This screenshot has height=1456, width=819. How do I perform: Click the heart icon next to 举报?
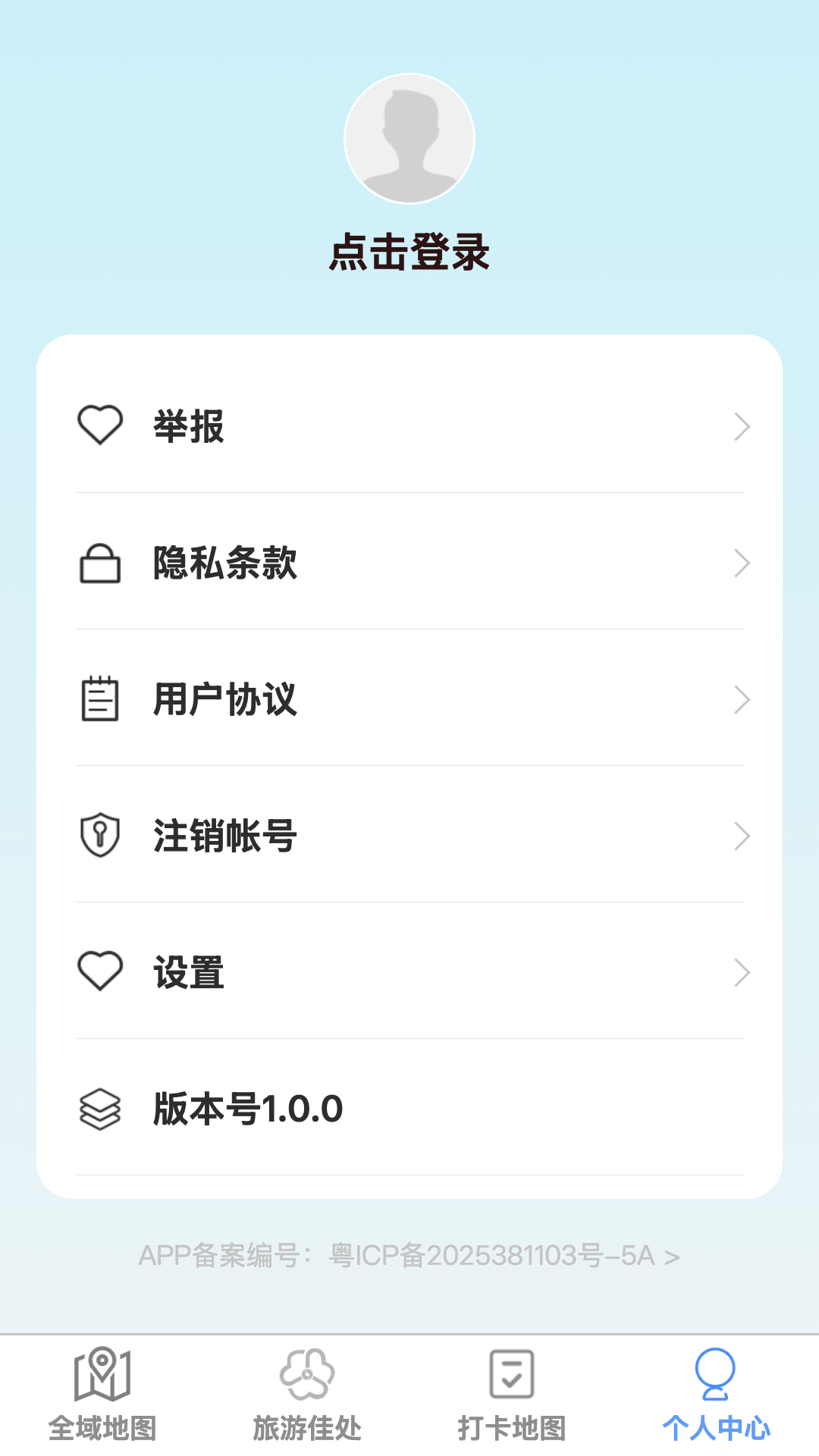pos(101,426)
